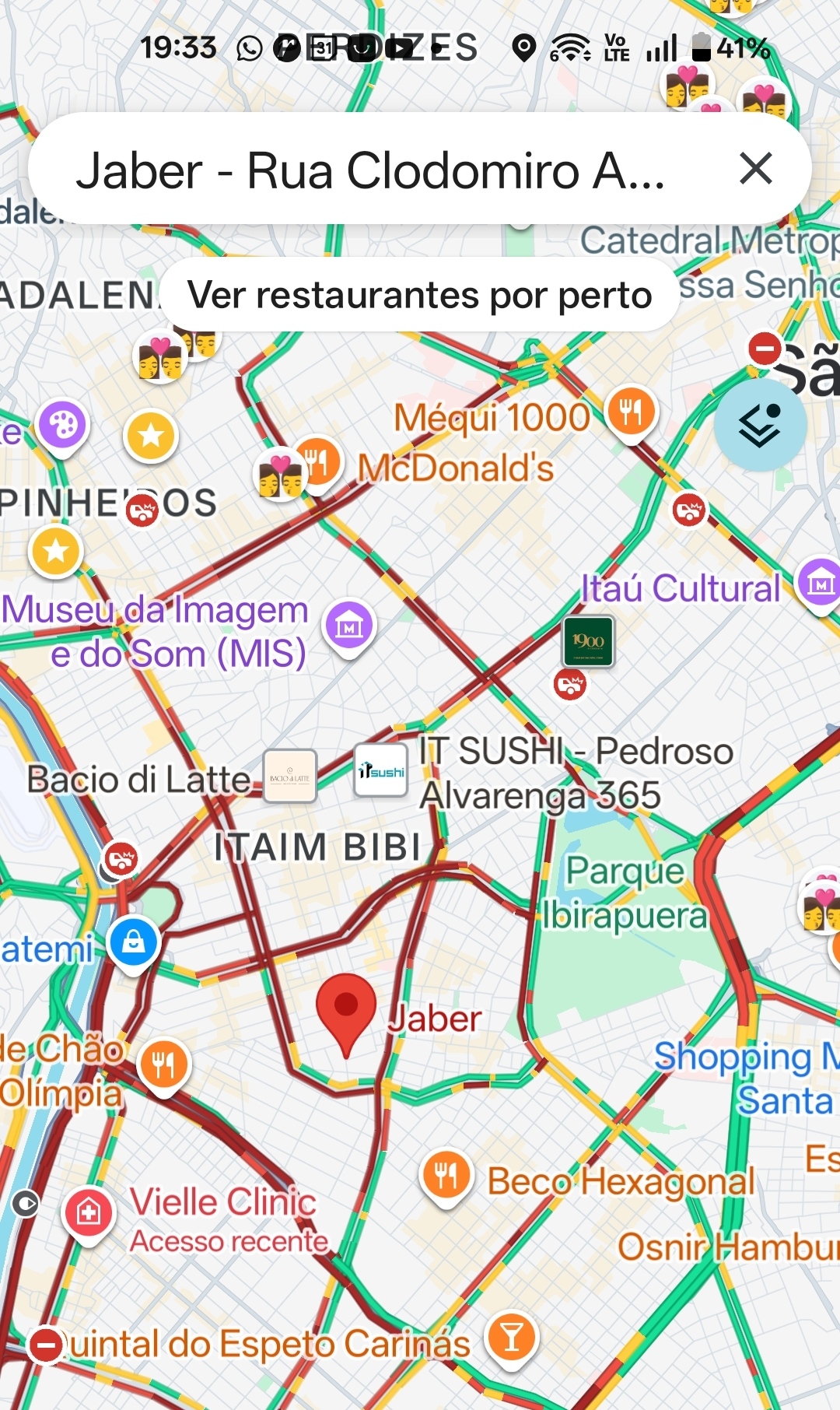Tap the Parque Ibirapuera label
840x1410 pixels.
(x=625, y=893)
